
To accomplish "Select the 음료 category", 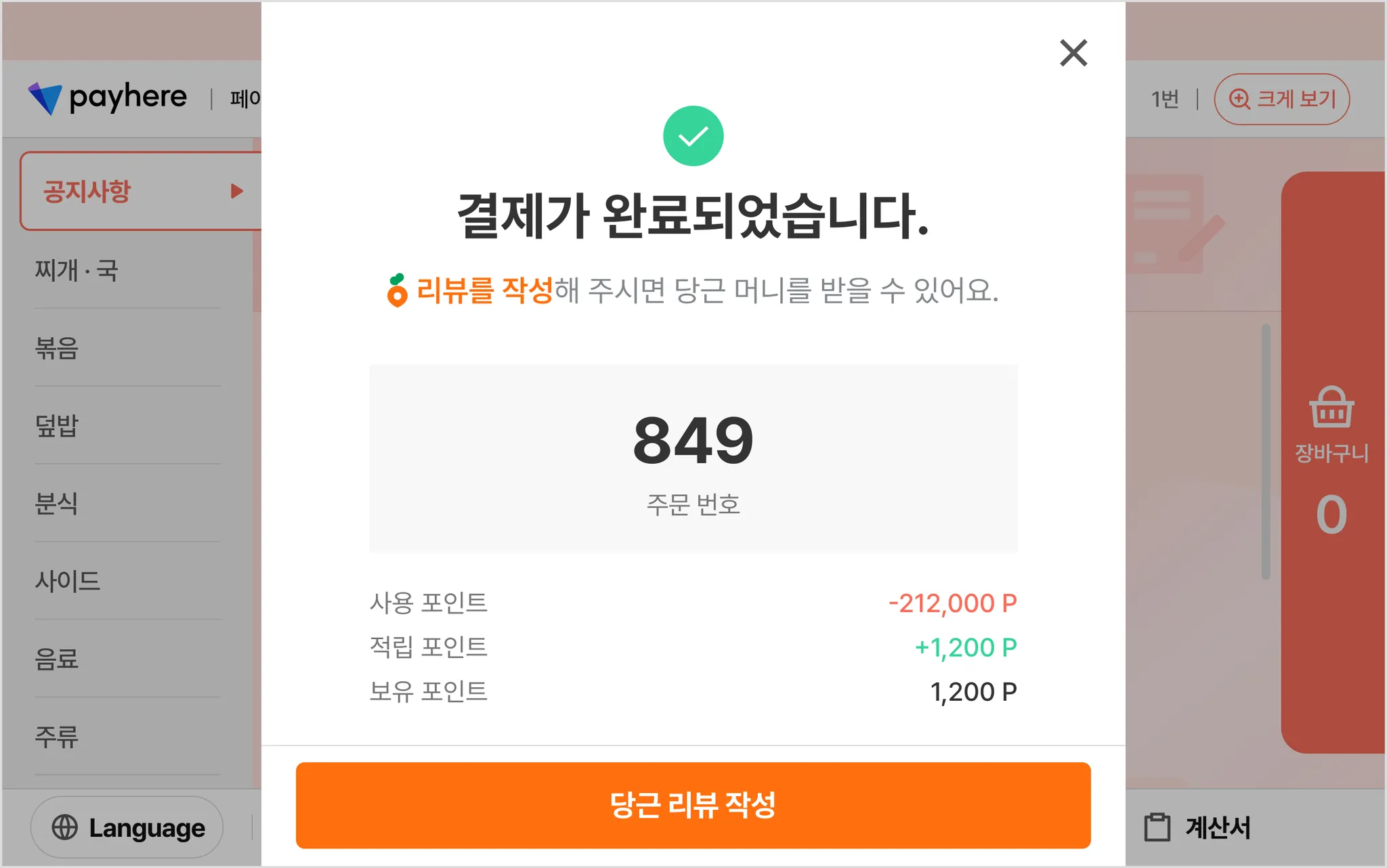I will [x=57, y=659].
